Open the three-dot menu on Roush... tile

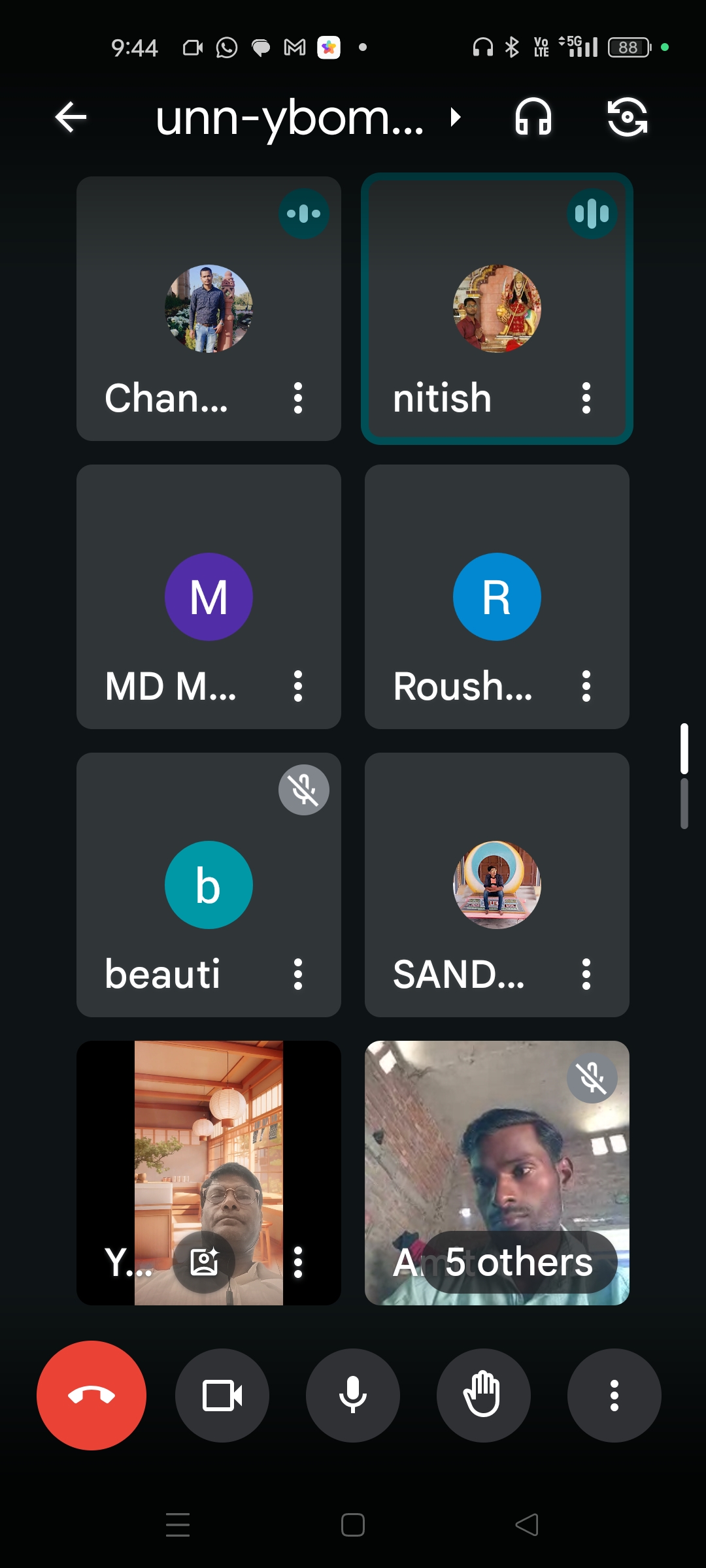(x=586, y=686)
